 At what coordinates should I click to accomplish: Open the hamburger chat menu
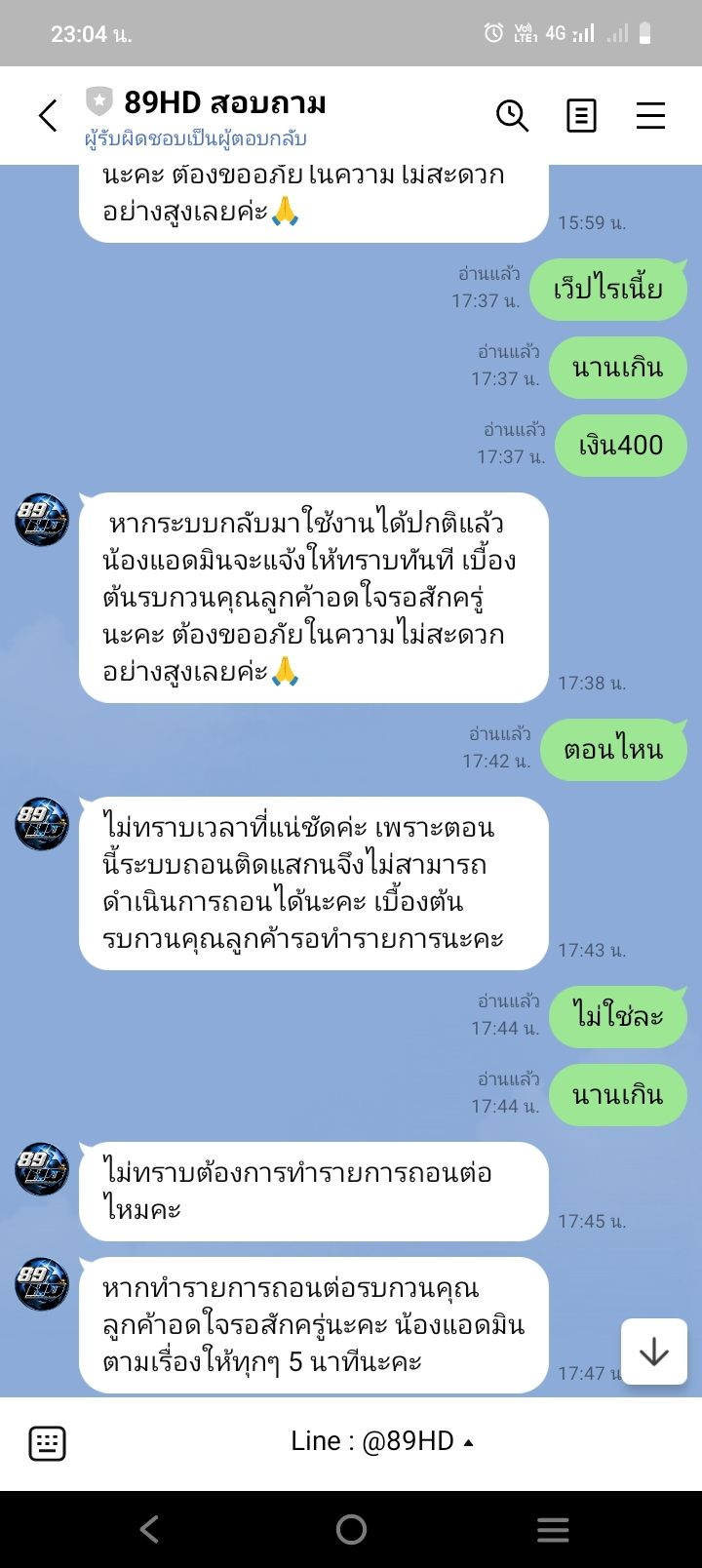point(650,116)
